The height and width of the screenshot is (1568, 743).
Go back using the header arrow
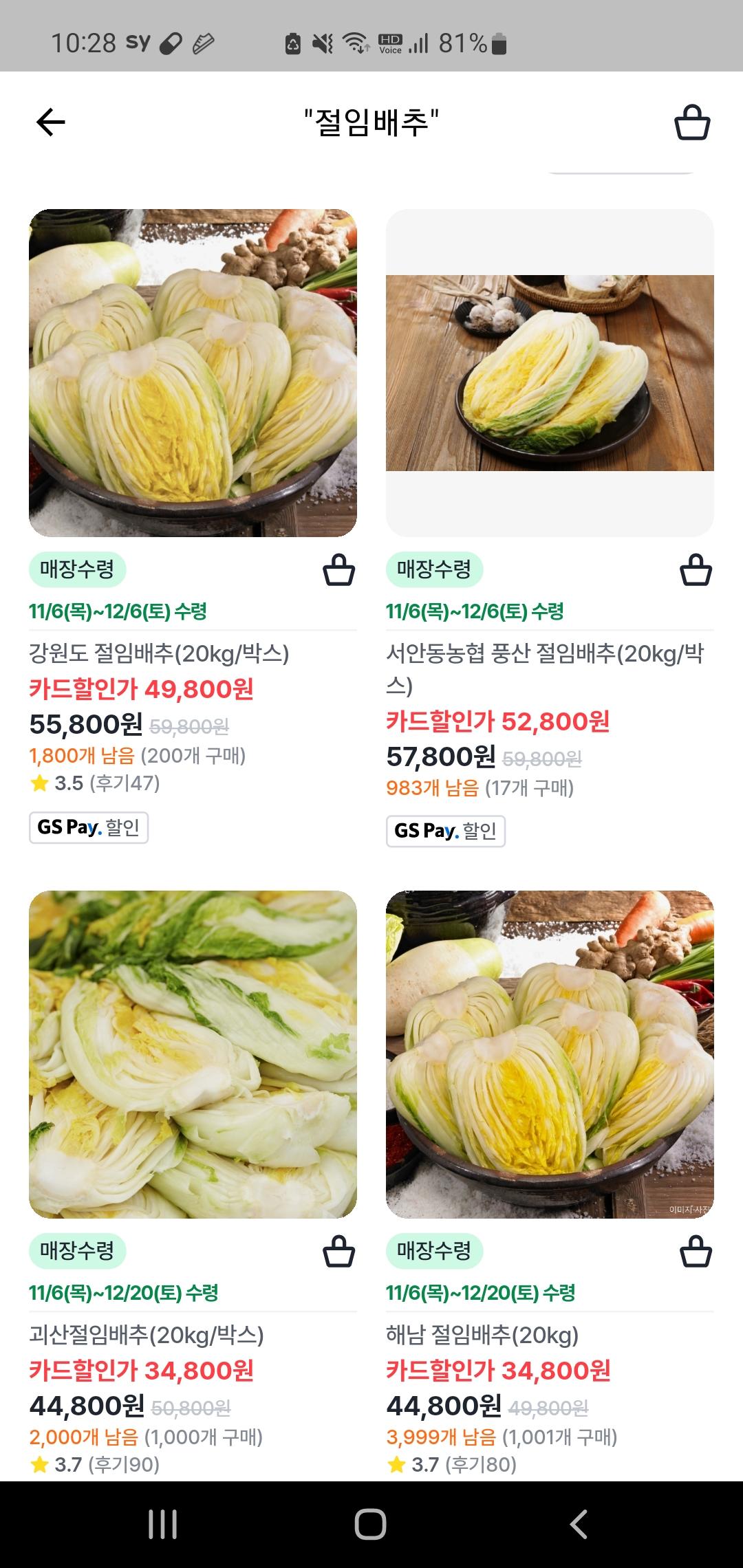click(50, 123)
